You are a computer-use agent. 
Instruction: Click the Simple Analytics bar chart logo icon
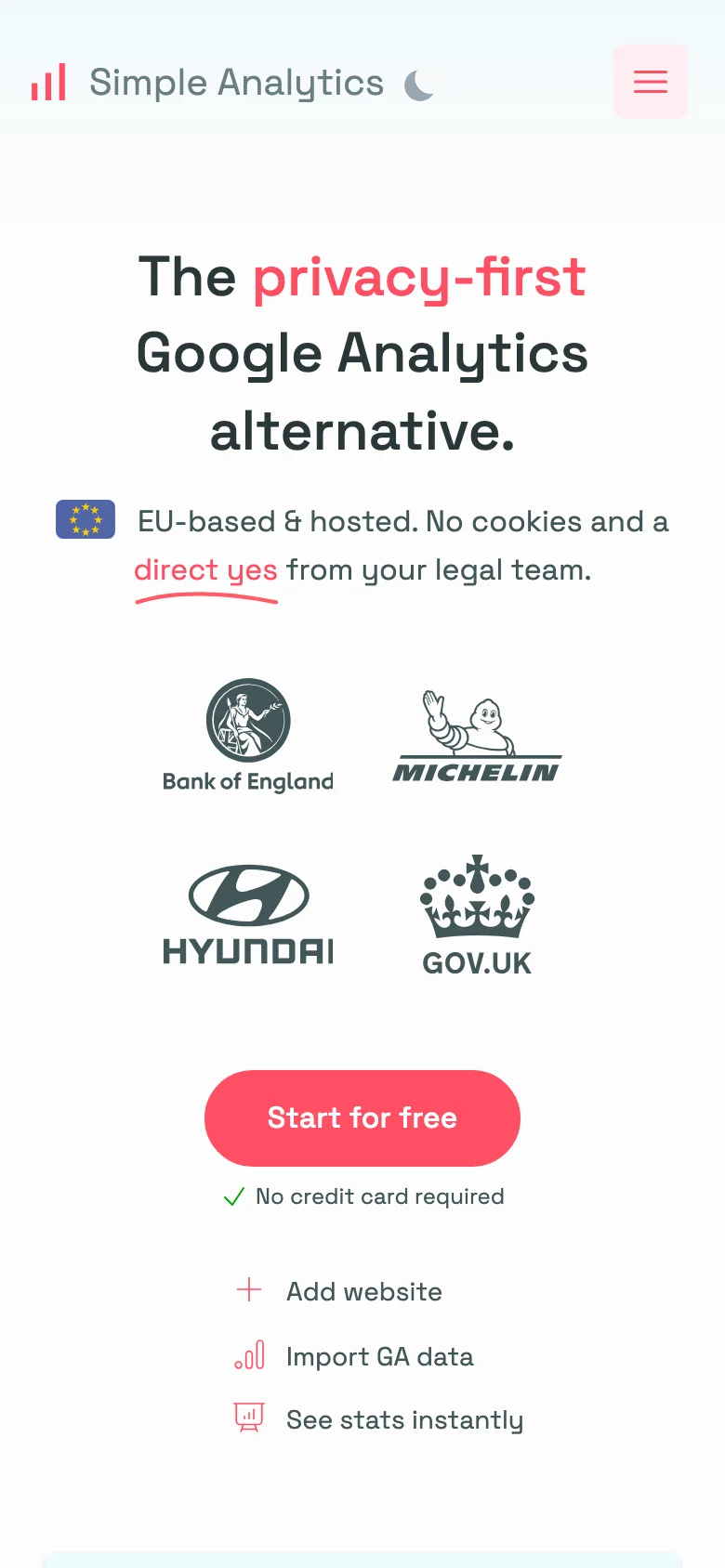click(x=48, y=82)
